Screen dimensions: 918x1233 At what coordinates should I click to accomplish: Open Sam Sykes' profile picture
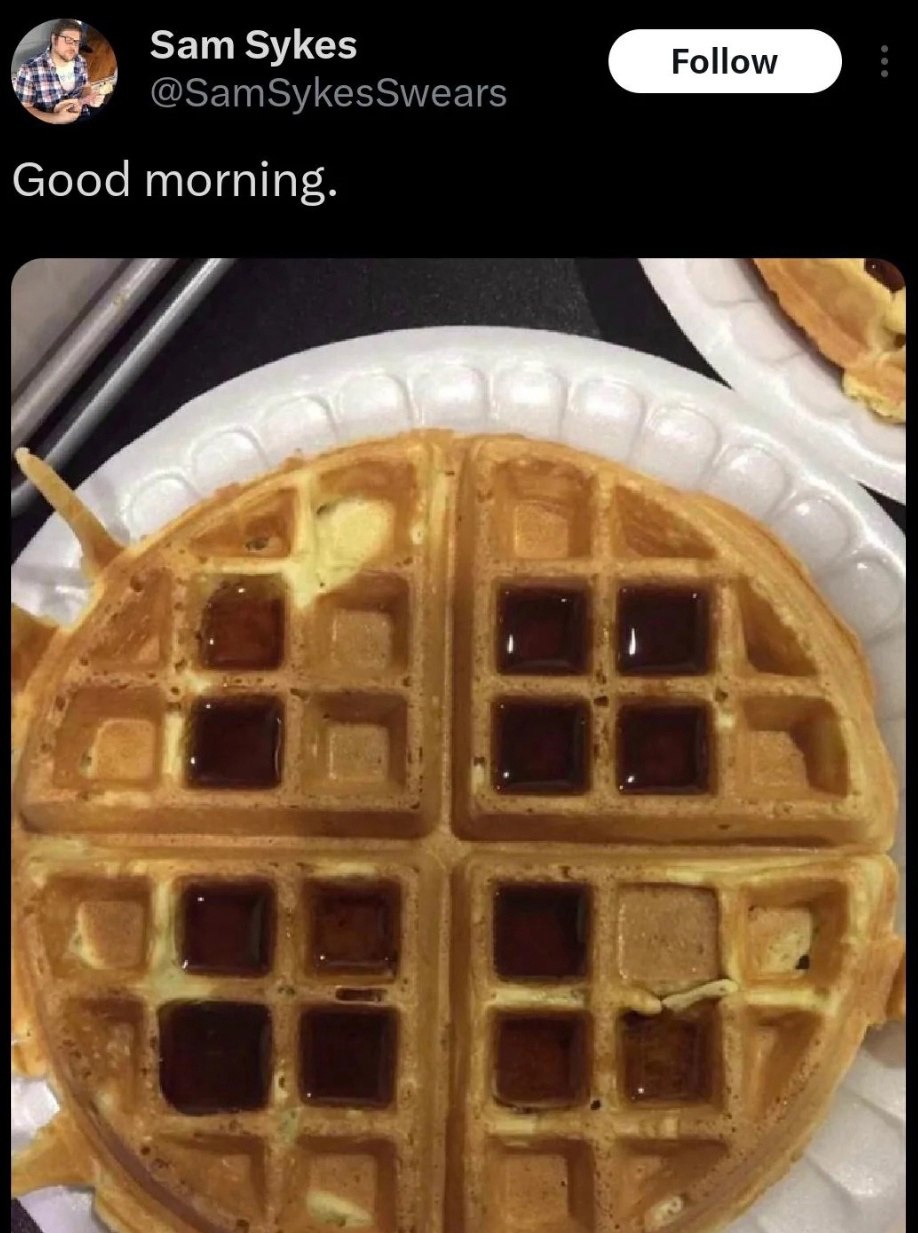[64, 72]
